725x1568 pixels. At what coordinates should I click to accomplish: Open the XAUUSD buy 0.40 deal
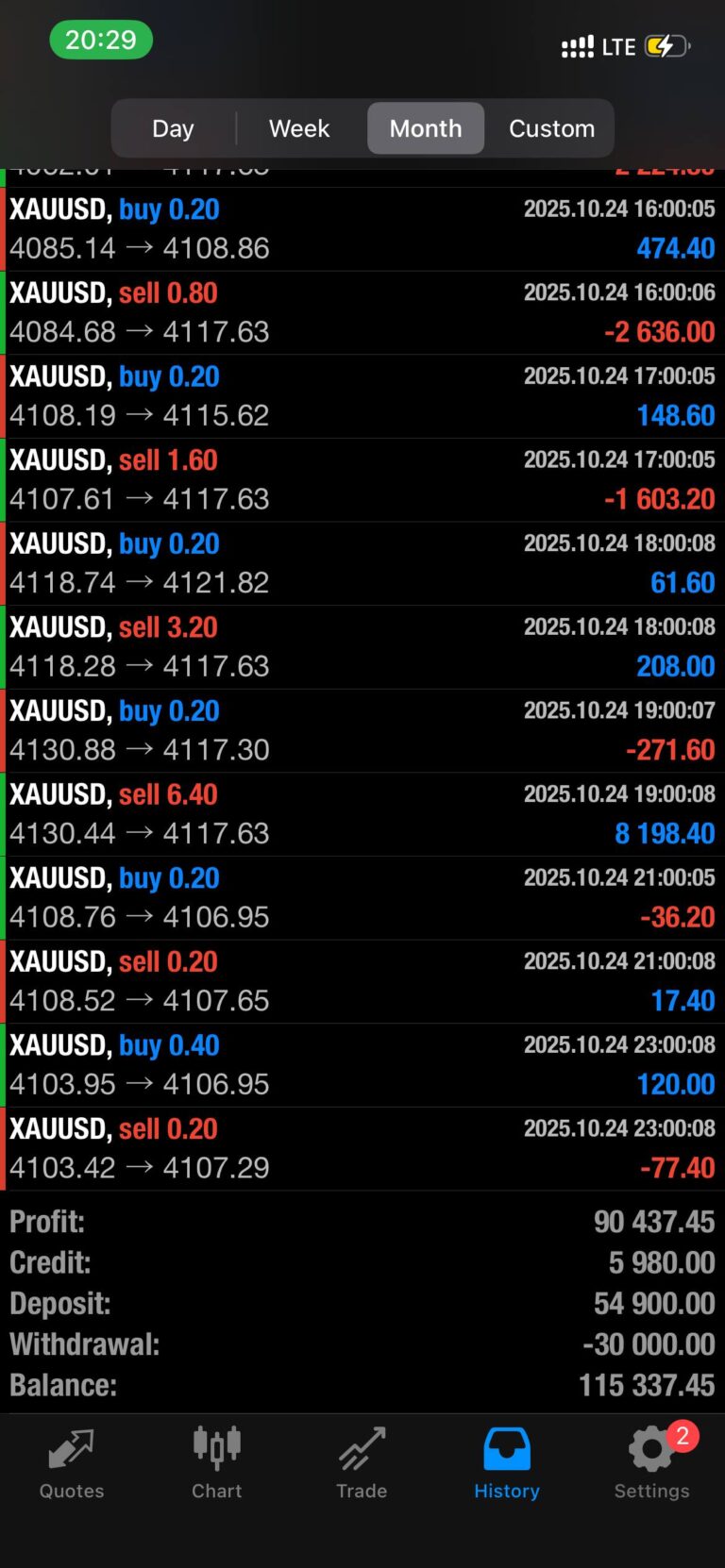(362, 1064)
